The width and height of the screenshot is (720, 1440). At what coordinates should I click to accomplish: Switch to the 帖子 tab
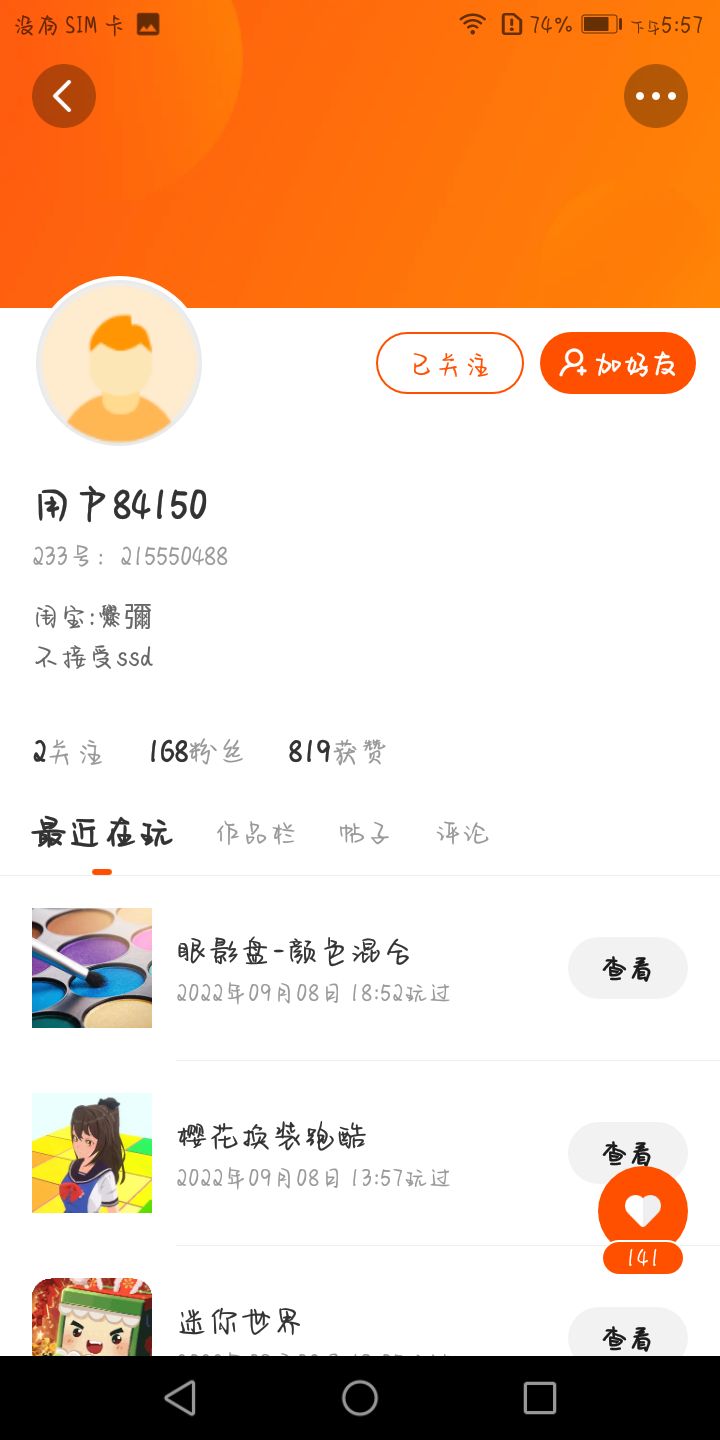[x=364, y=833]
